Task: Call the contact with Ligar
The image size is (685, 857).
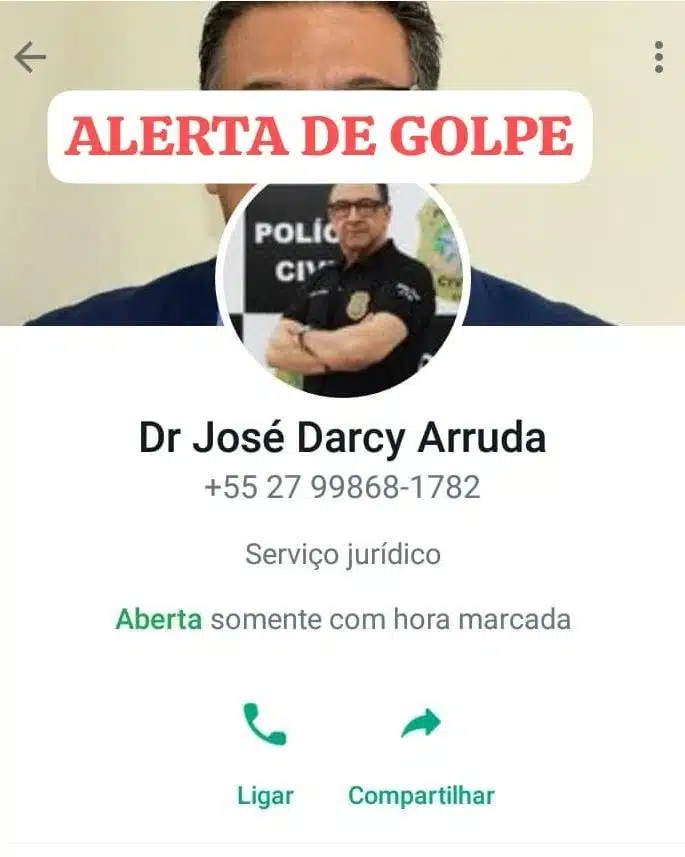Action: [x=265, y=750]
